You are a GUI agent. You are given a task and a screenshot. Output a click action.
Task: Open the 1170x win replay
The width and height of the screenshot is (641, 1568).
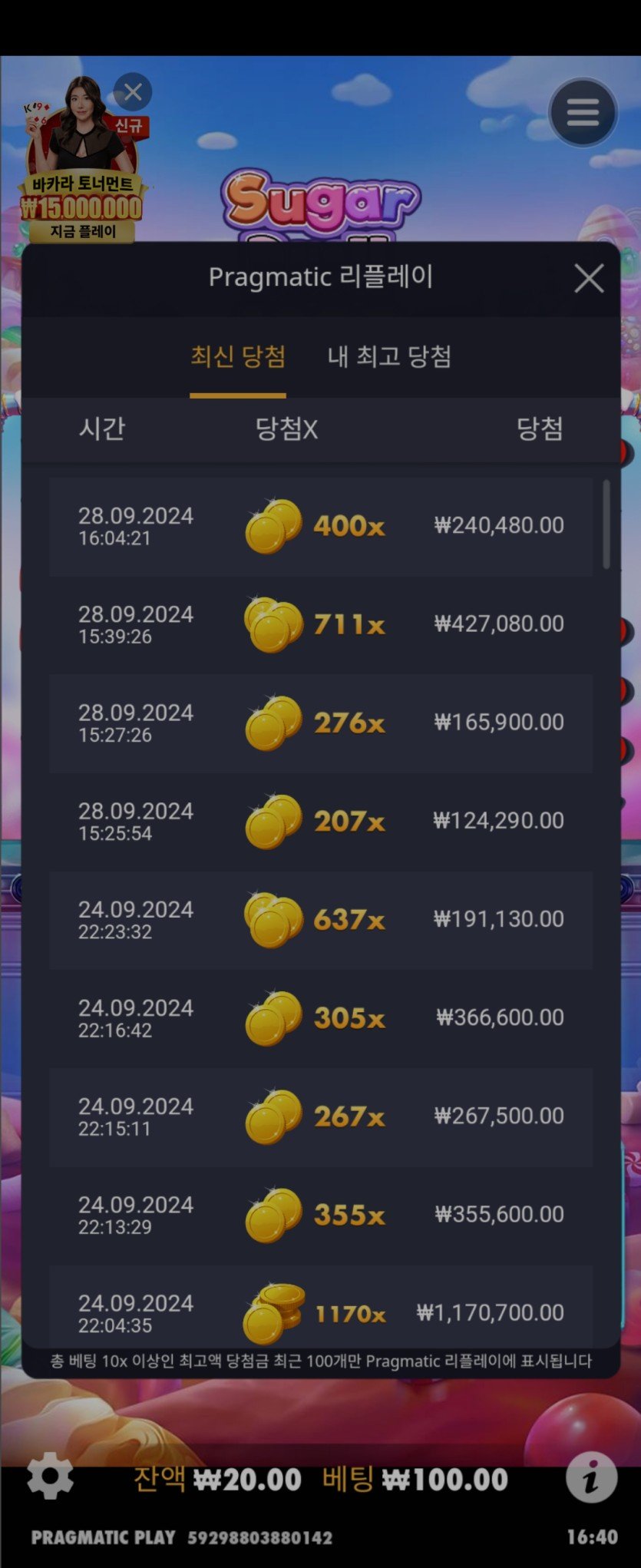click(321, 1312)
